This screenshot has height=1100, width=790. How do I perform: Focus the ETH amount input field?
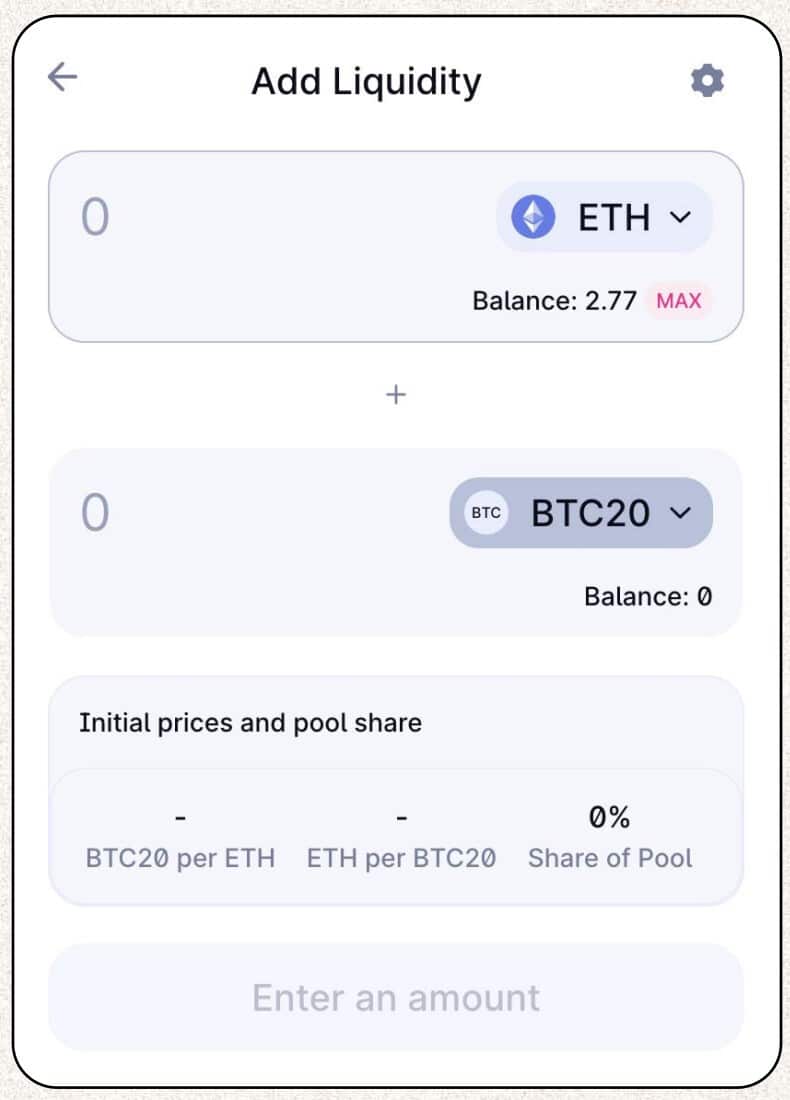click(x=270, y=217)
